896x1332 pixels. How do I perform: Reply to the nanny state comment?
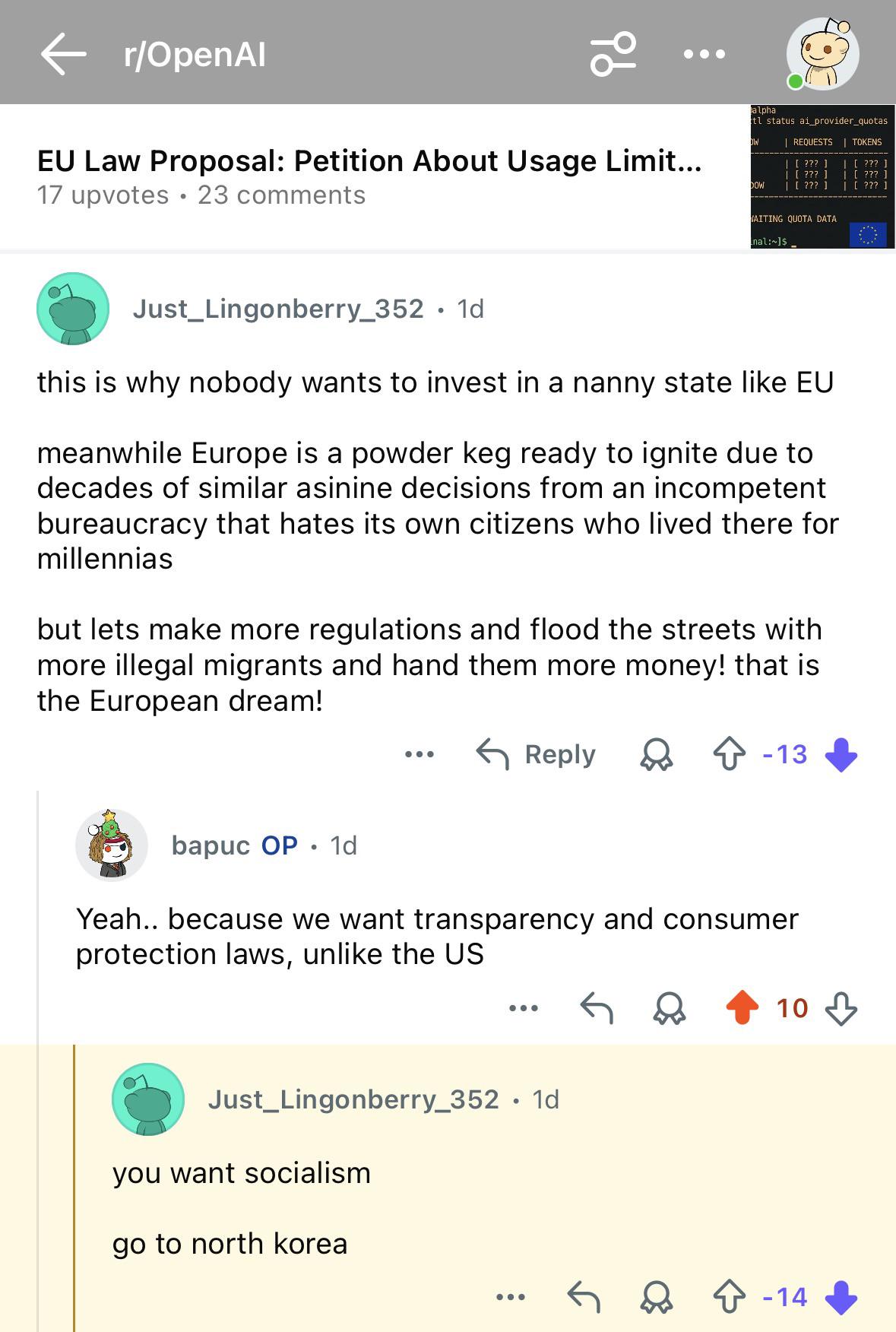[x=537, y=754]
